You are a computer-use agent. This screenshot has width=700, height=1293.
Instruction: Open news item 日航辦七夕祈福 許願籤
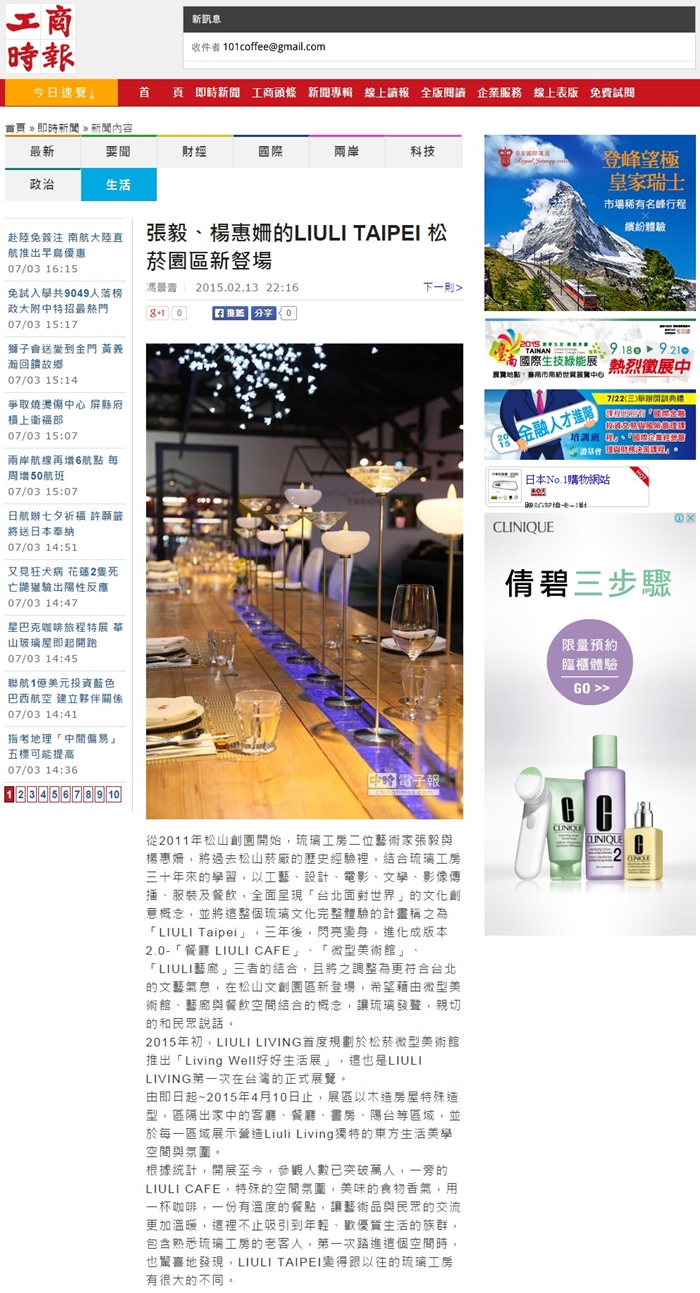(65, 523)
